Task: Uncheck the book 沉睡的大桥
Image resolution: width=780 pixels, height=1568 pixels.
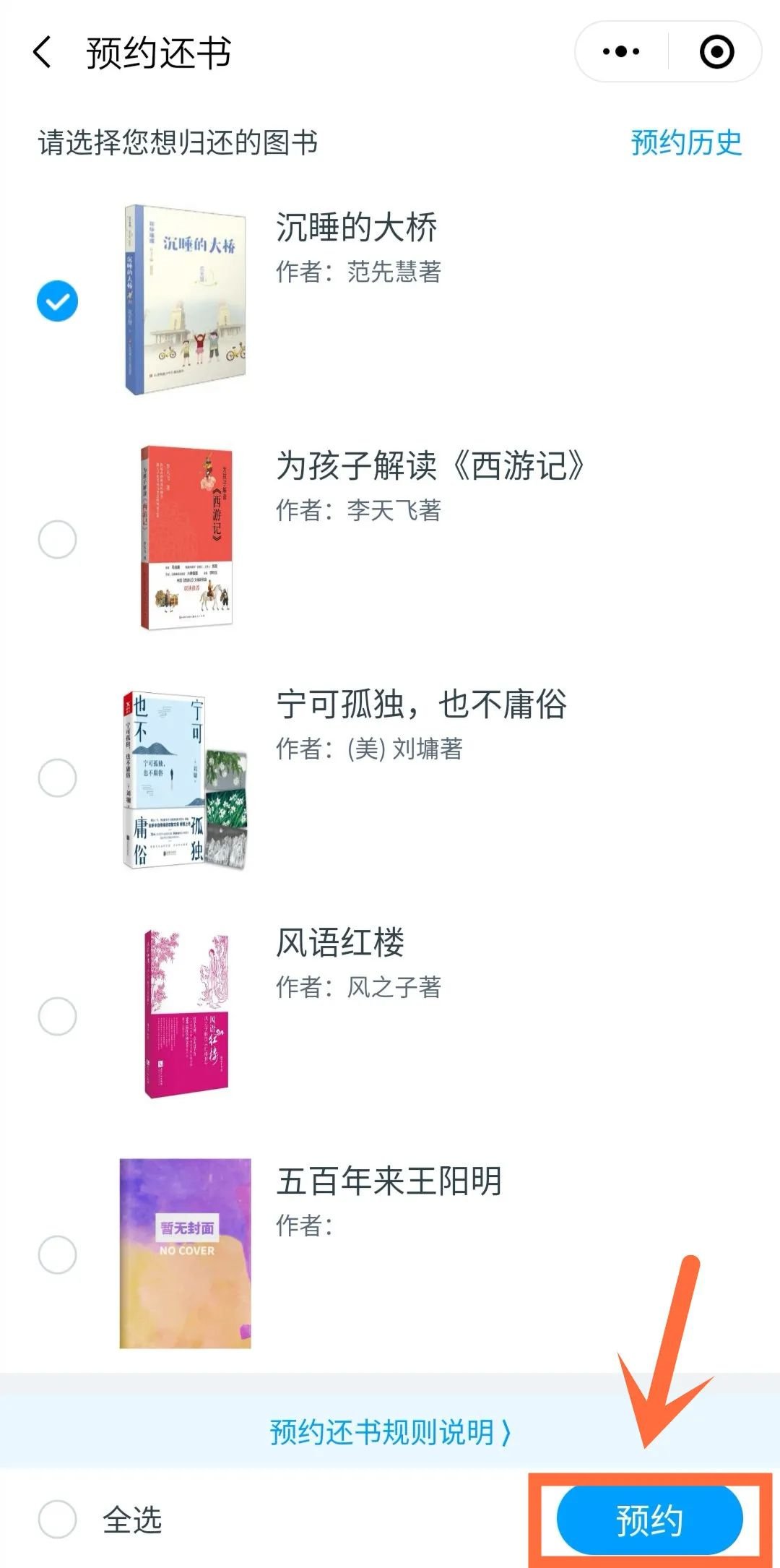Action: pos(58,301)
